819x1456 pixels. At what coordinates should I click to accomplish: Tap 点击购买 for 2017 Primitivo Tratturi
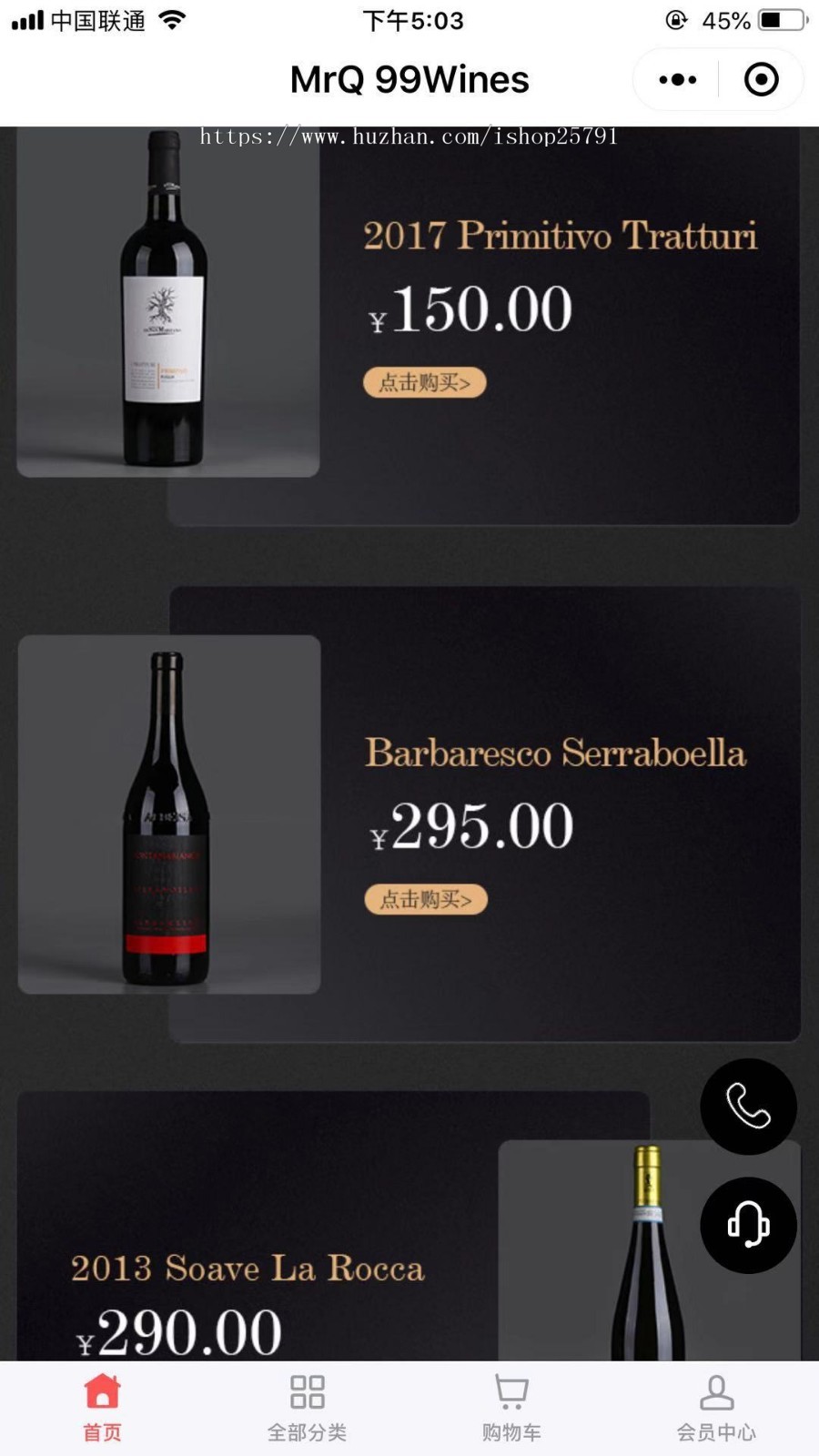click(425, 383)
